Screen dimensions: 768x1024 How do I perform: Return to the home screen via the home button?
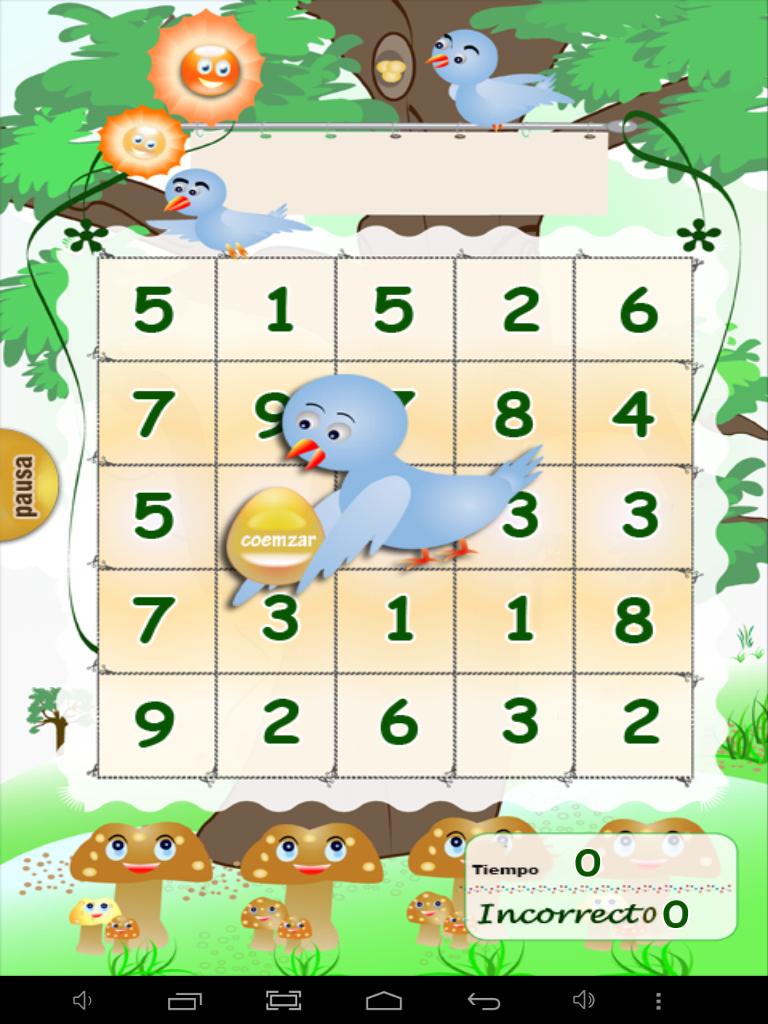pyautogui.click(x=384, y=1000)
